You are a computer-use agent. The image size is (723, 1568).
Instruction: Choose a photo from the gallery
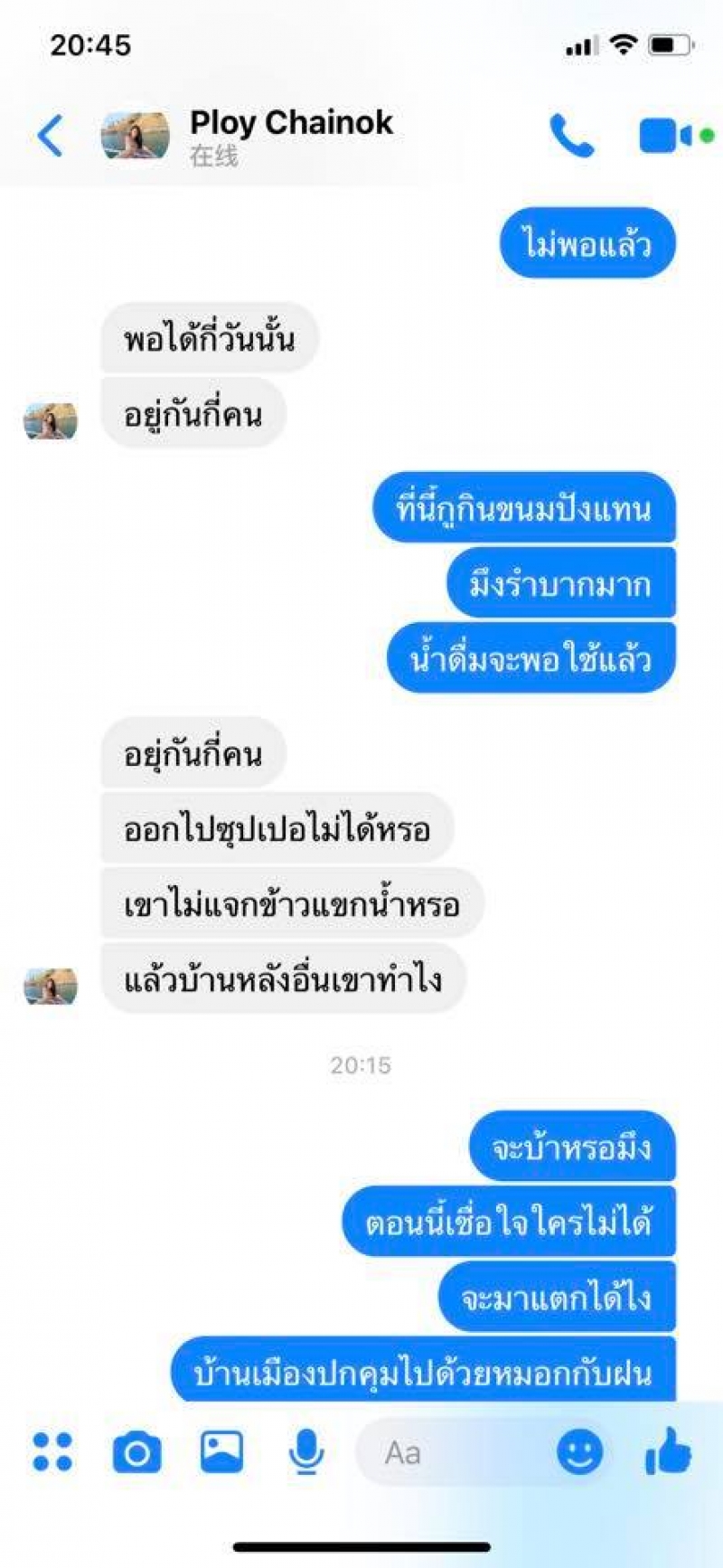(221, 1451)
